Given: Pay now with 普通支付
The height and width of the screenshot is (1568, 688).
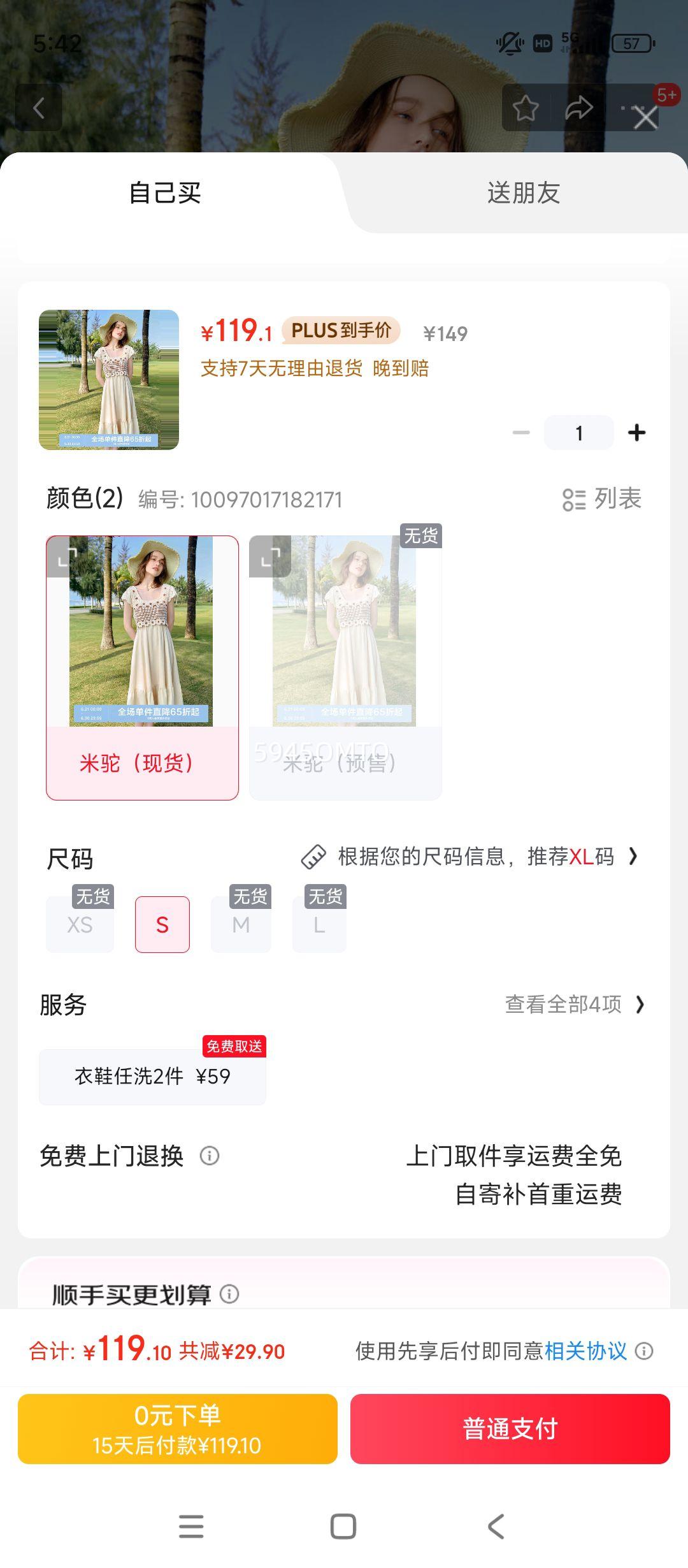Looking at the screenshot, I should 510,1429.
